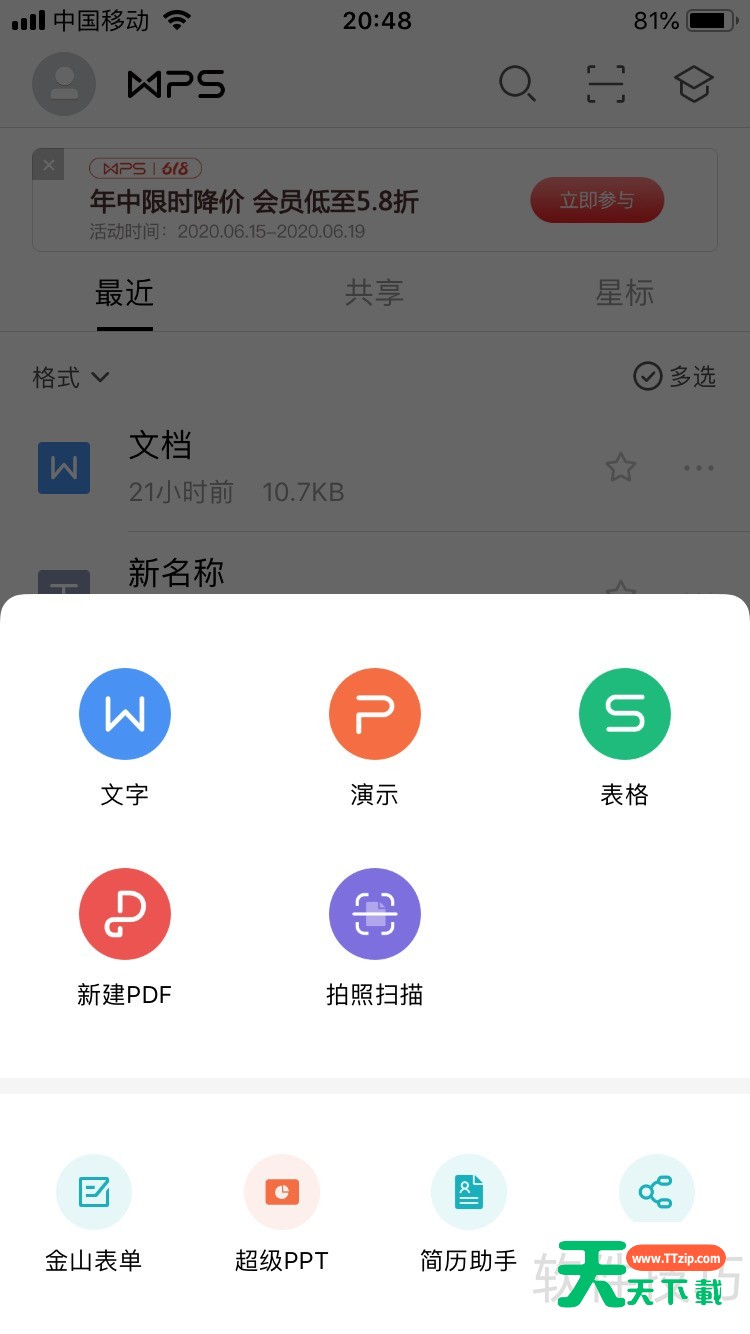
Task: Open the document scan icon in top bar
Action: [x=605, y=84]
